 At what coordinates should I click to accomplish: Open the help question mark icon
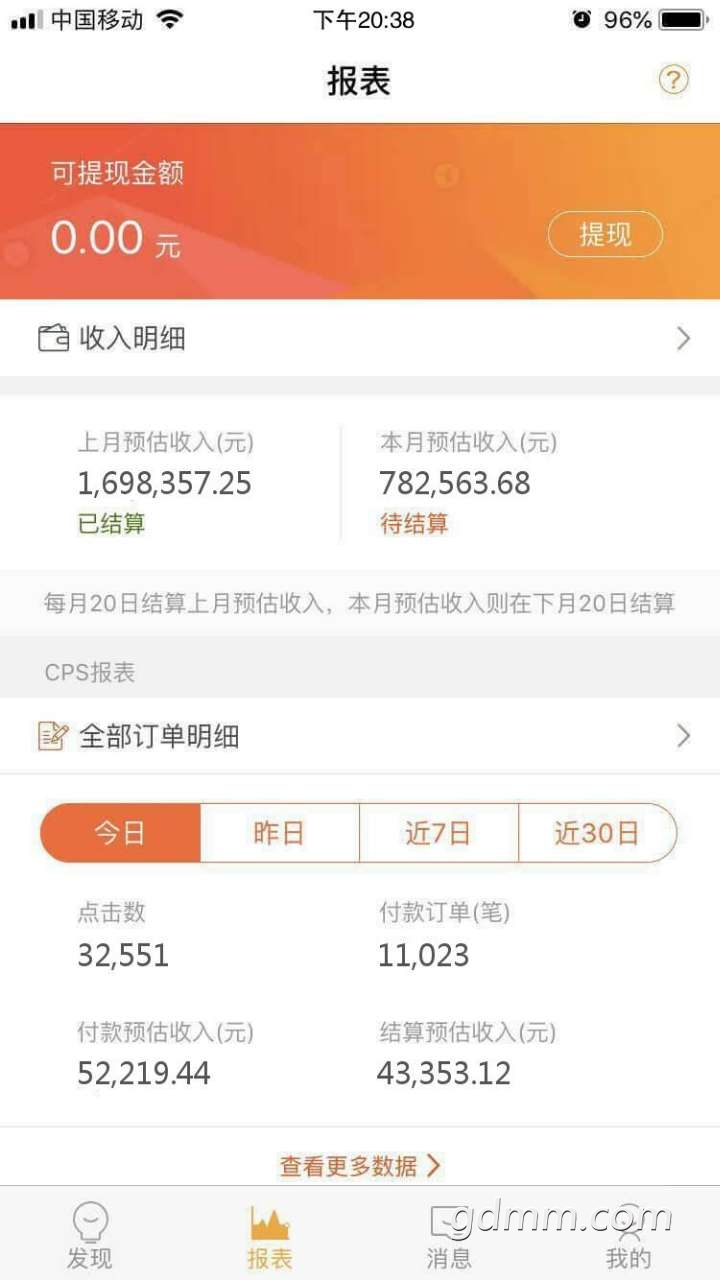coord(674,80)
